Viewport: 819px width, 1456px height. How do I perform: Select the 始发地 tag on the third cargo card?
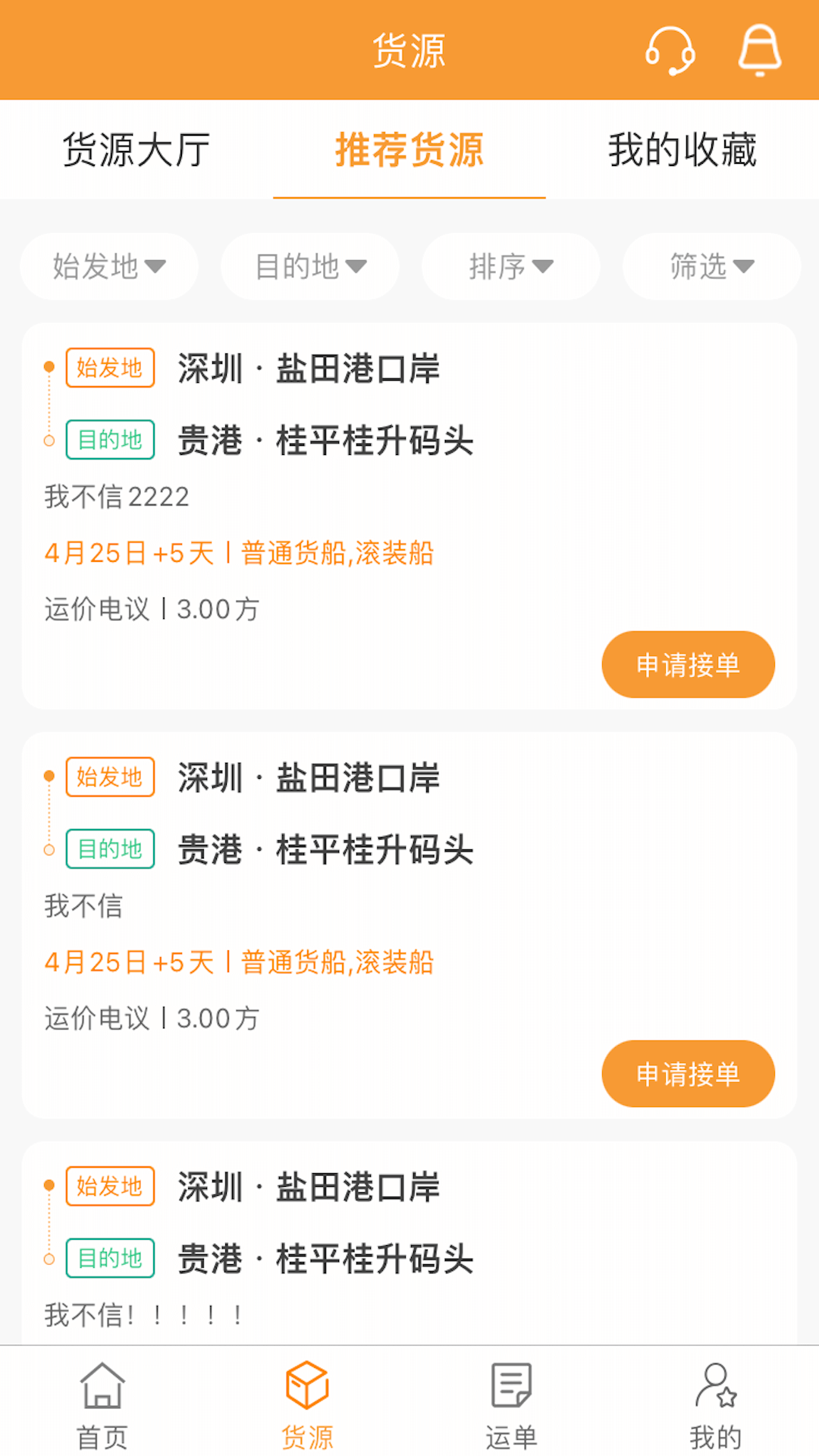pyautogui.click(x=109, y=1185)
